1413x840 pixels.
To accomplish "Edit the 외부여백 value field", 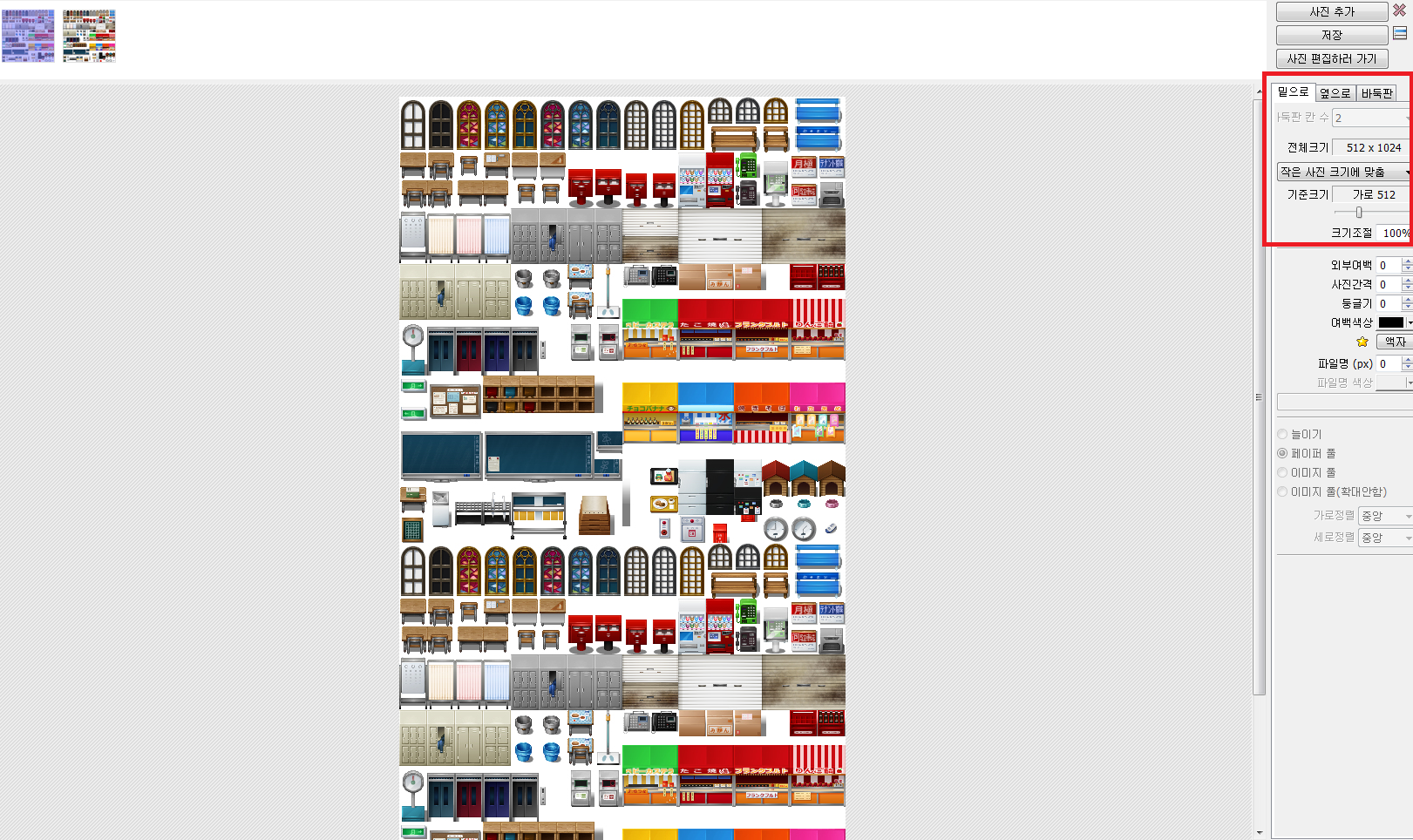I will coord(1388,265).
